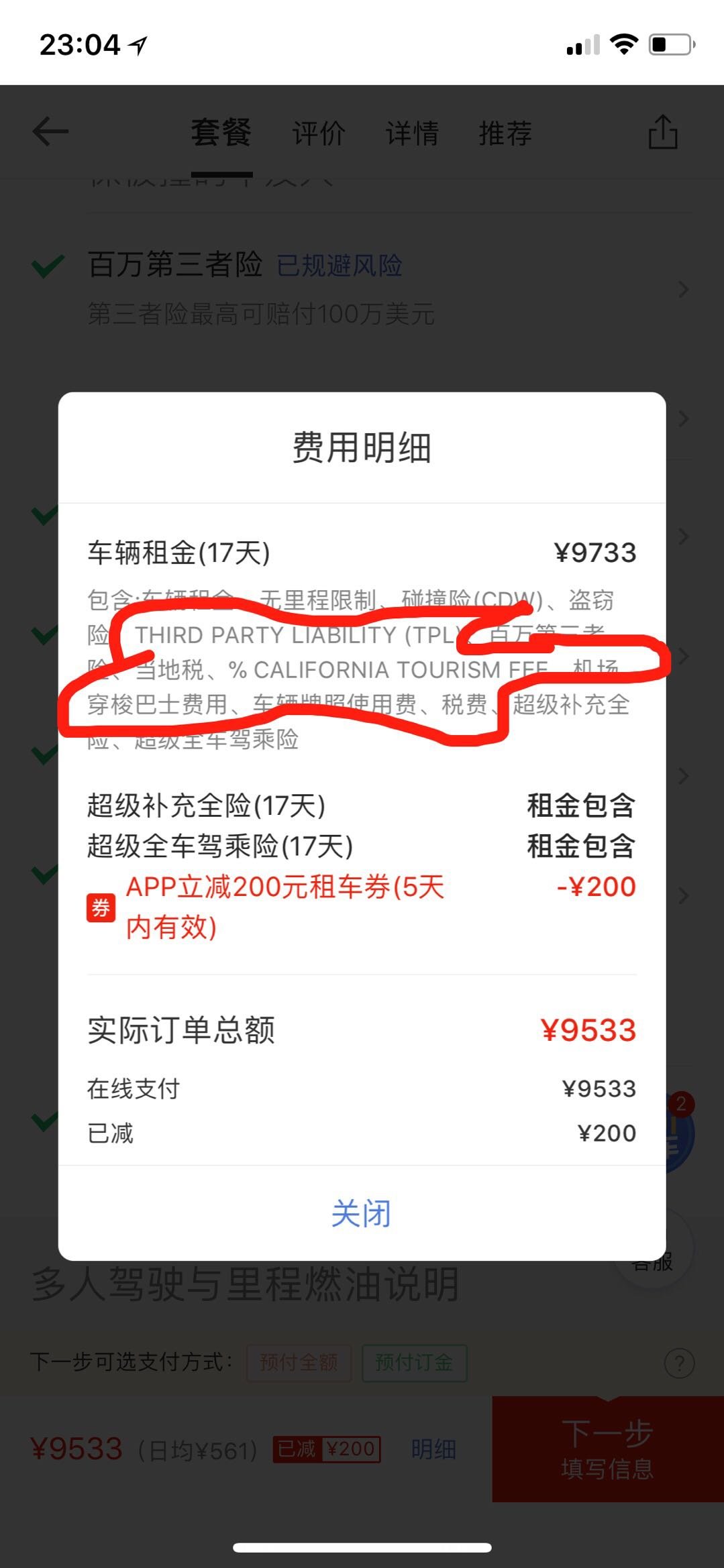Choose 预付订金 payment option
The image size is (724, 1568).
(x=414, y=1363)
